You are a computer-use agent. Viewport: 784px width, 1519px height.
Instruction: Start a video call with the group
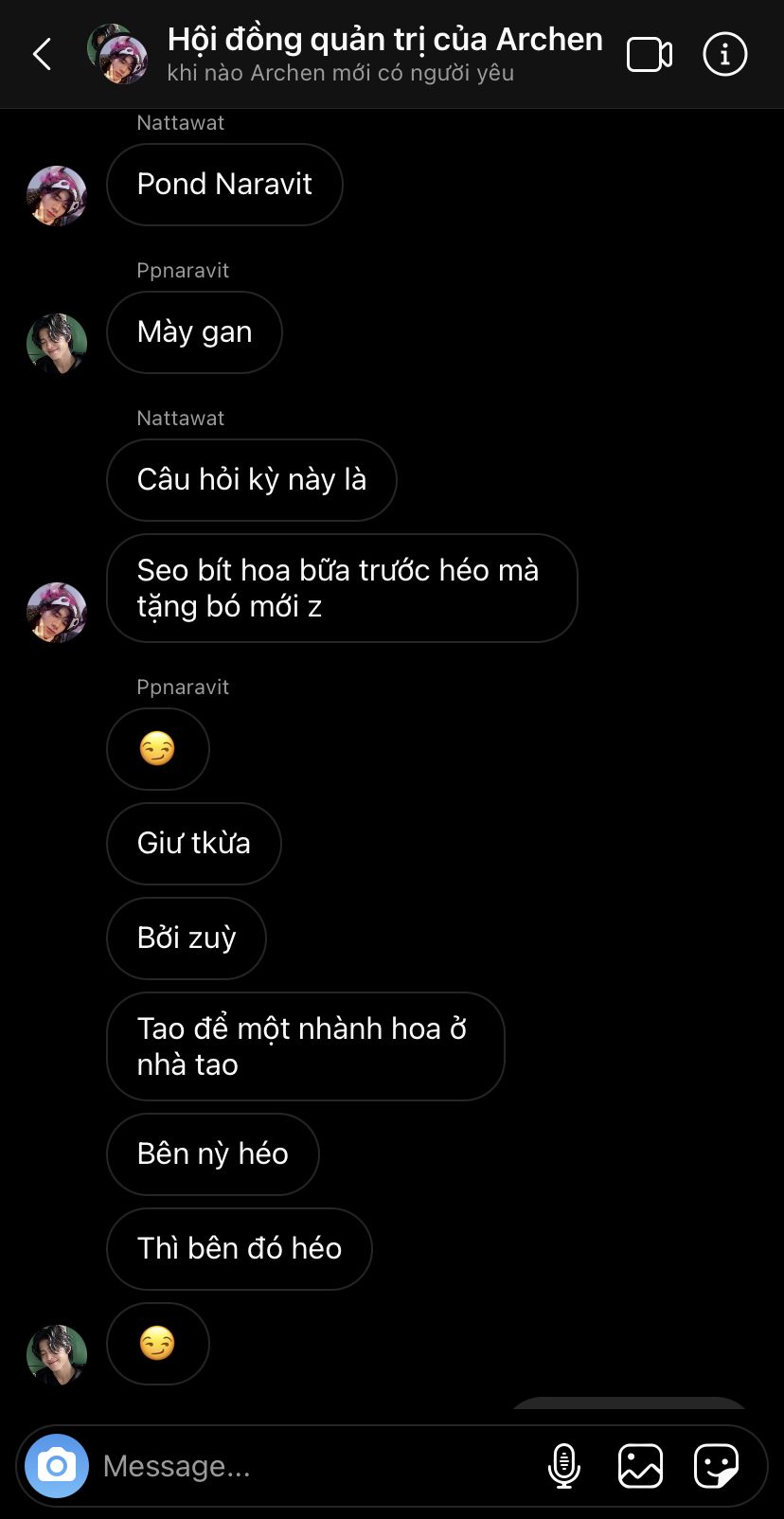[x=650, y=55]
